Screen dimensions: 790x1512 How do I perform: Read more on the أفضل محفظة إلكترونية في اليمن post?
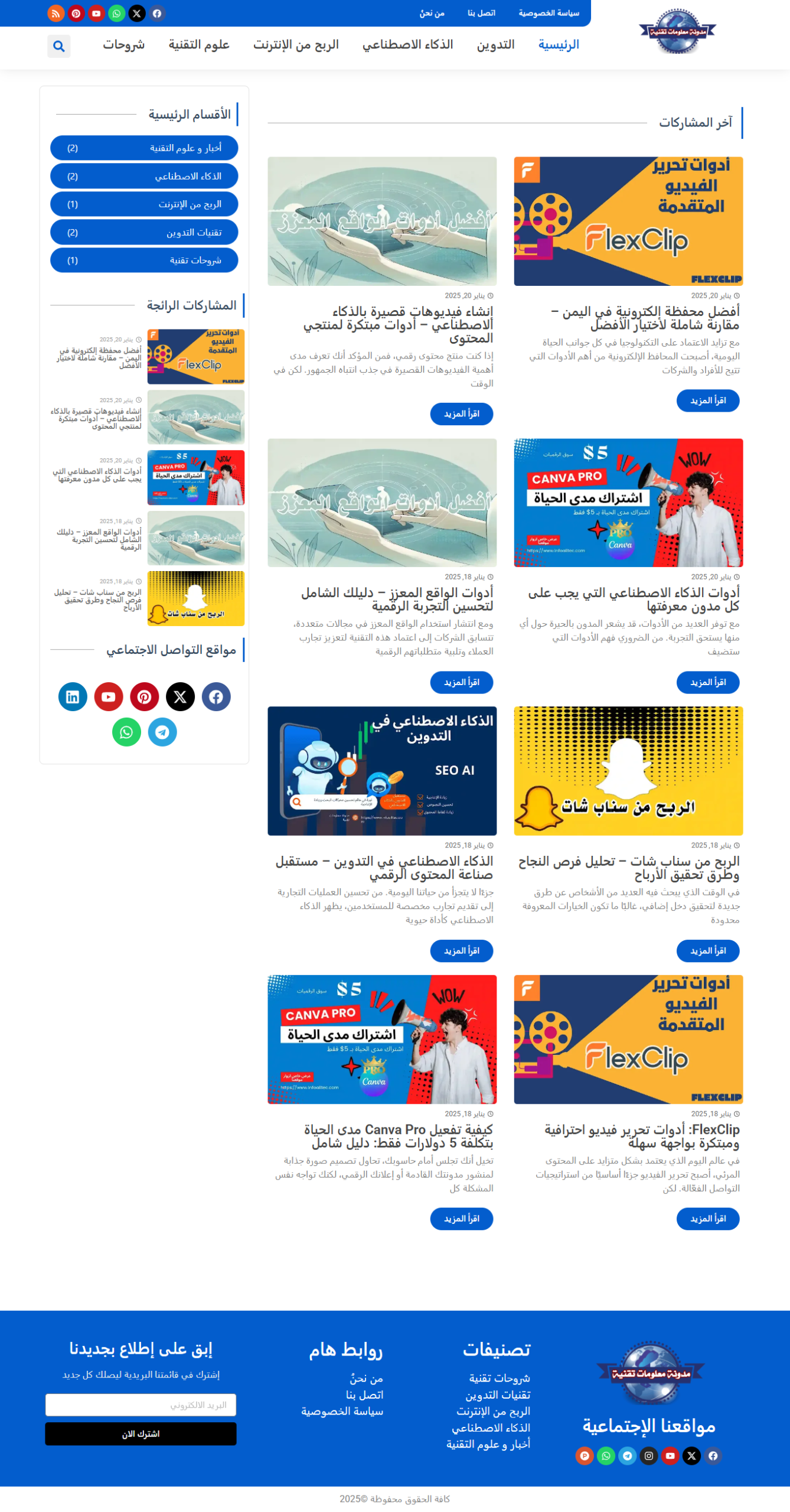(707, 400)
